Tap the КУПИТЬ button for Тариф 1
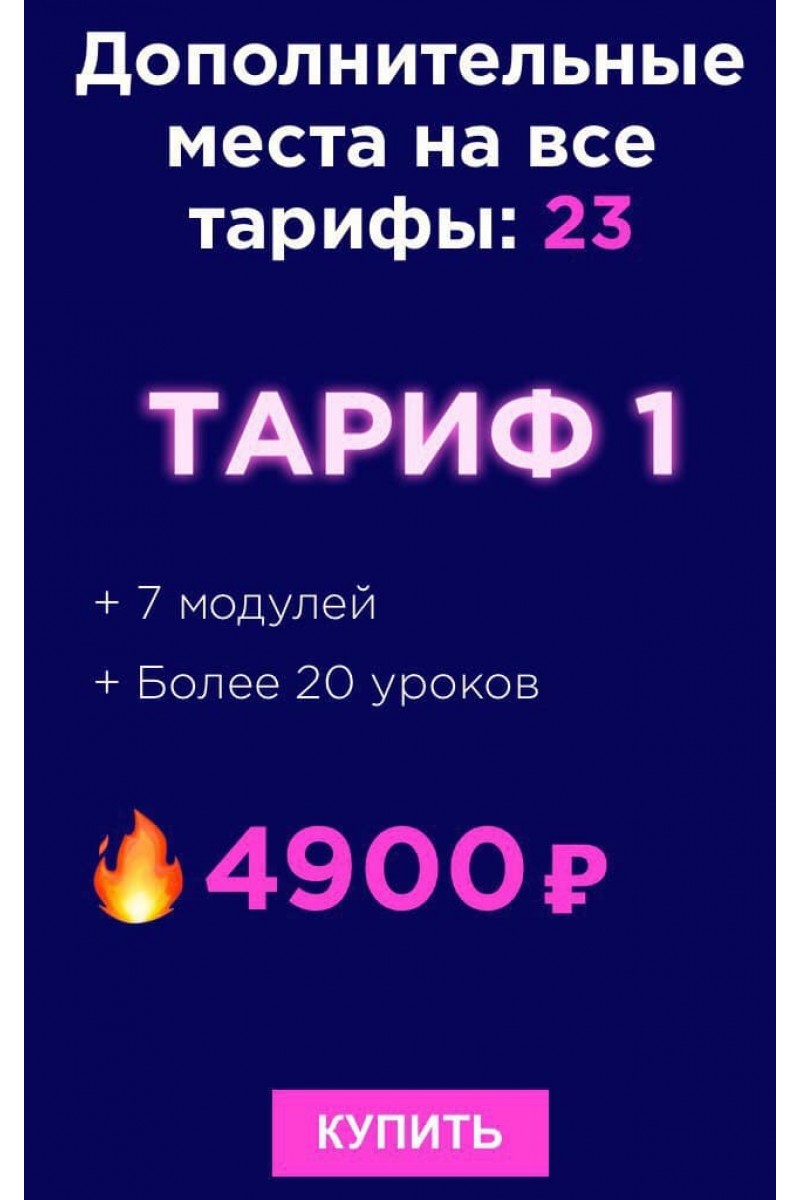Image resolution: width=800 pixels, height=1200 pixels. click(x=410, y=1132)
